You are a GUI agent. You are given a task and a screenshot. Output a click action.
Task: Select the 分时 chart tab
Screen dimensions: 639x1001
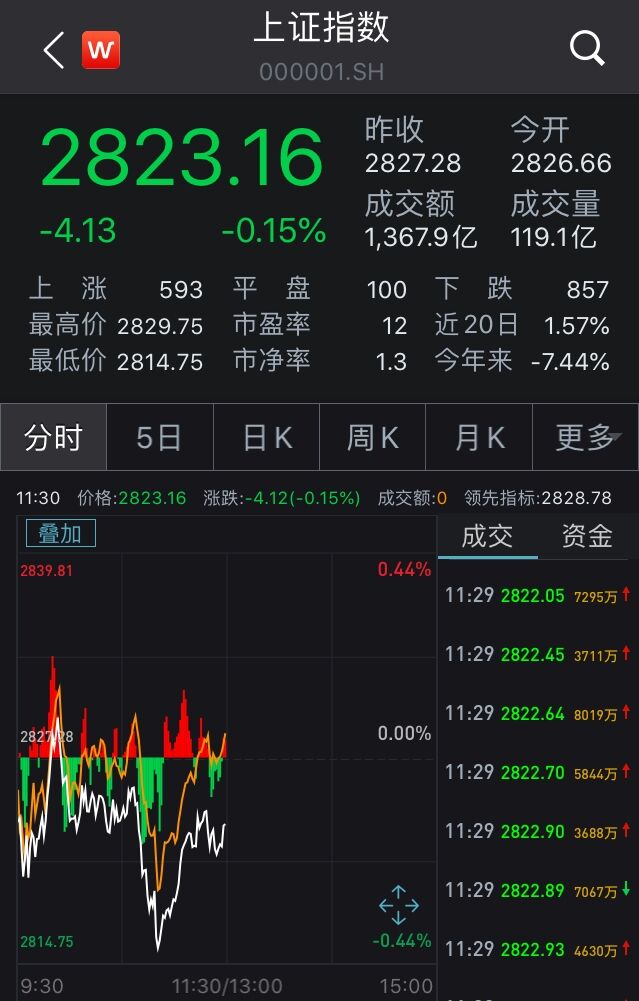[x=53, y=438]
